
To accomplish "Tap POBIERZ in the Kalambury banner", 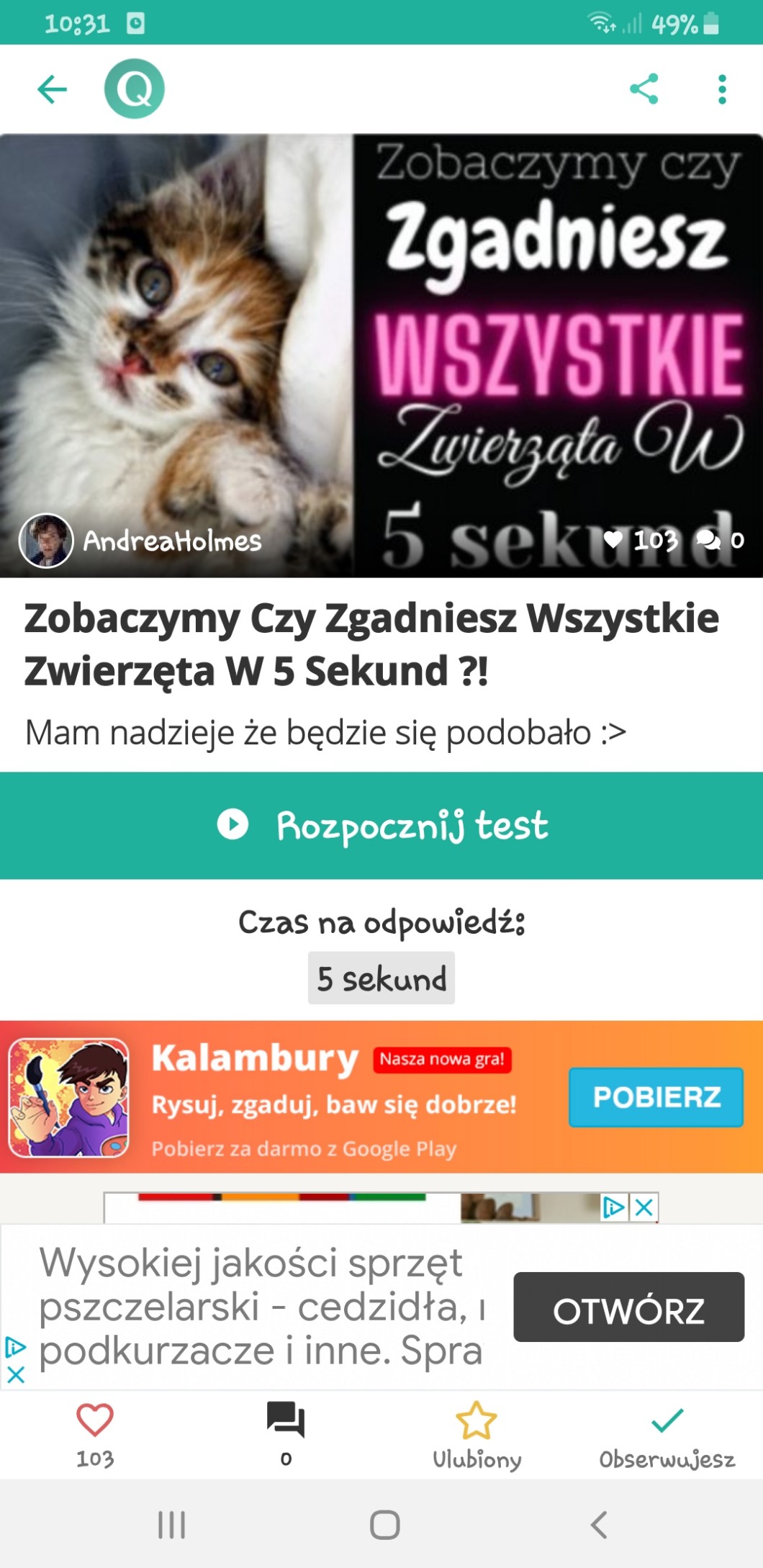I will (x=656, y=1097).
